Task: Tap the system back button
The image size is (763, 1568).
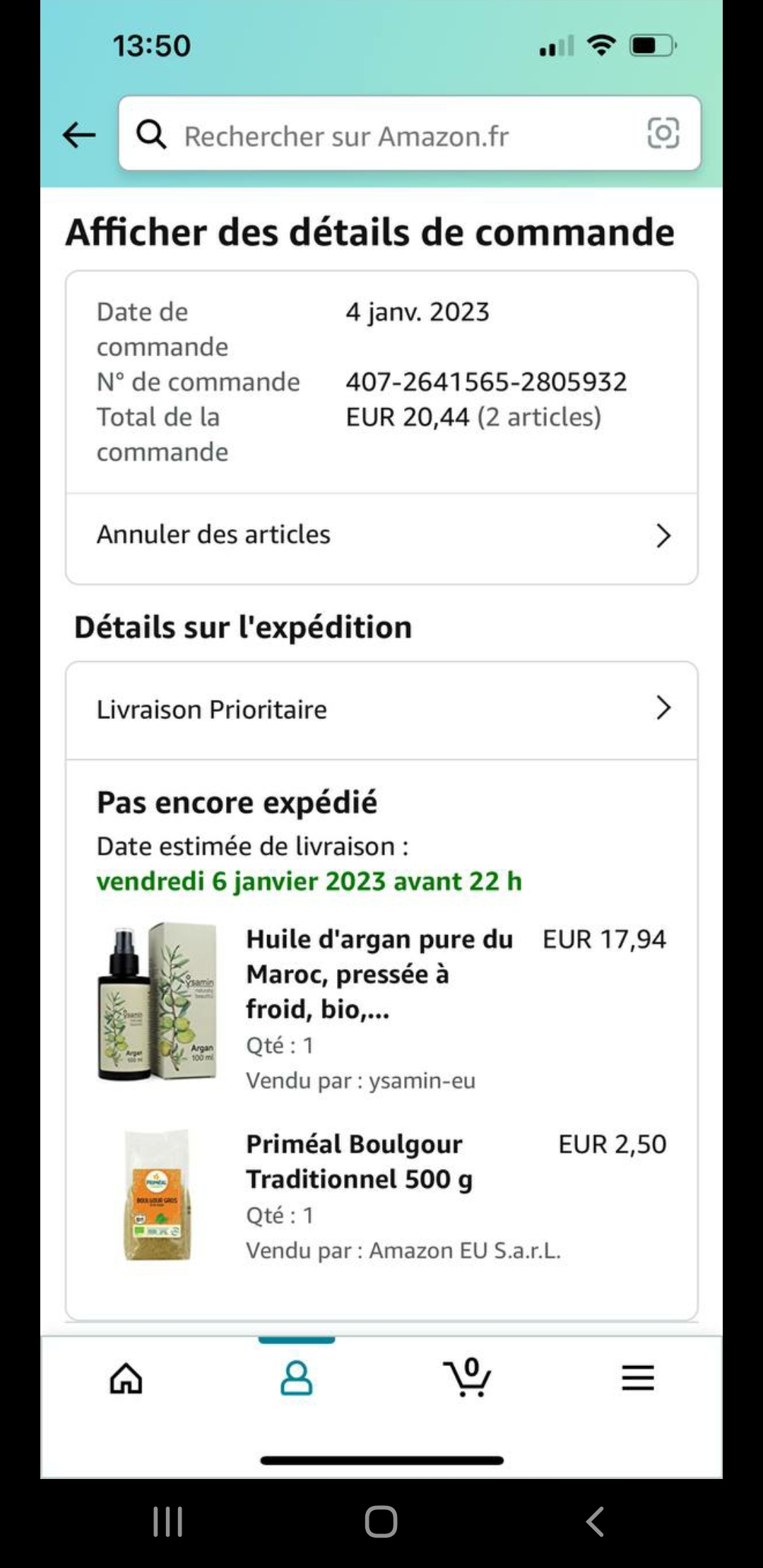Action: 595,1521
